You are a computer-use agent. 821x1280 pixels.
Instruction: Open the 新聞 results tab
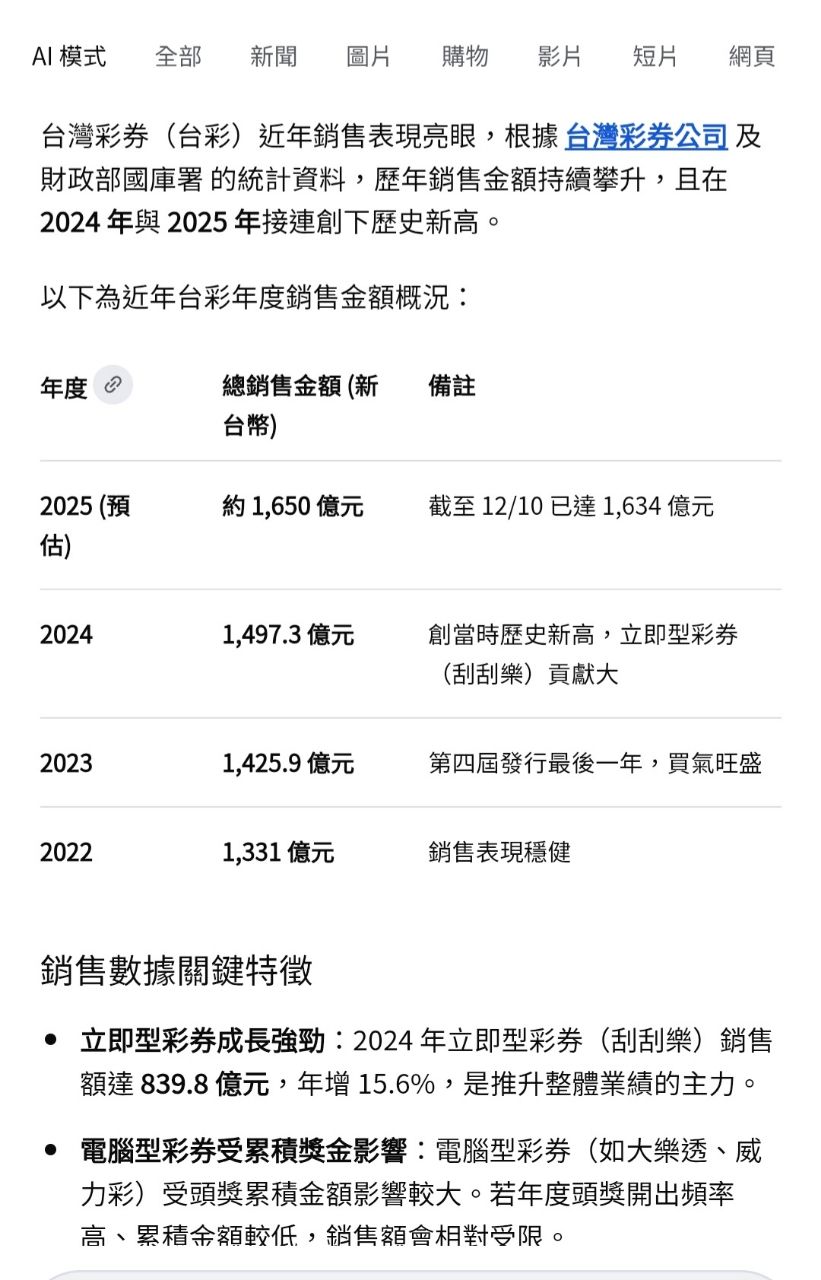coord(273,57)
